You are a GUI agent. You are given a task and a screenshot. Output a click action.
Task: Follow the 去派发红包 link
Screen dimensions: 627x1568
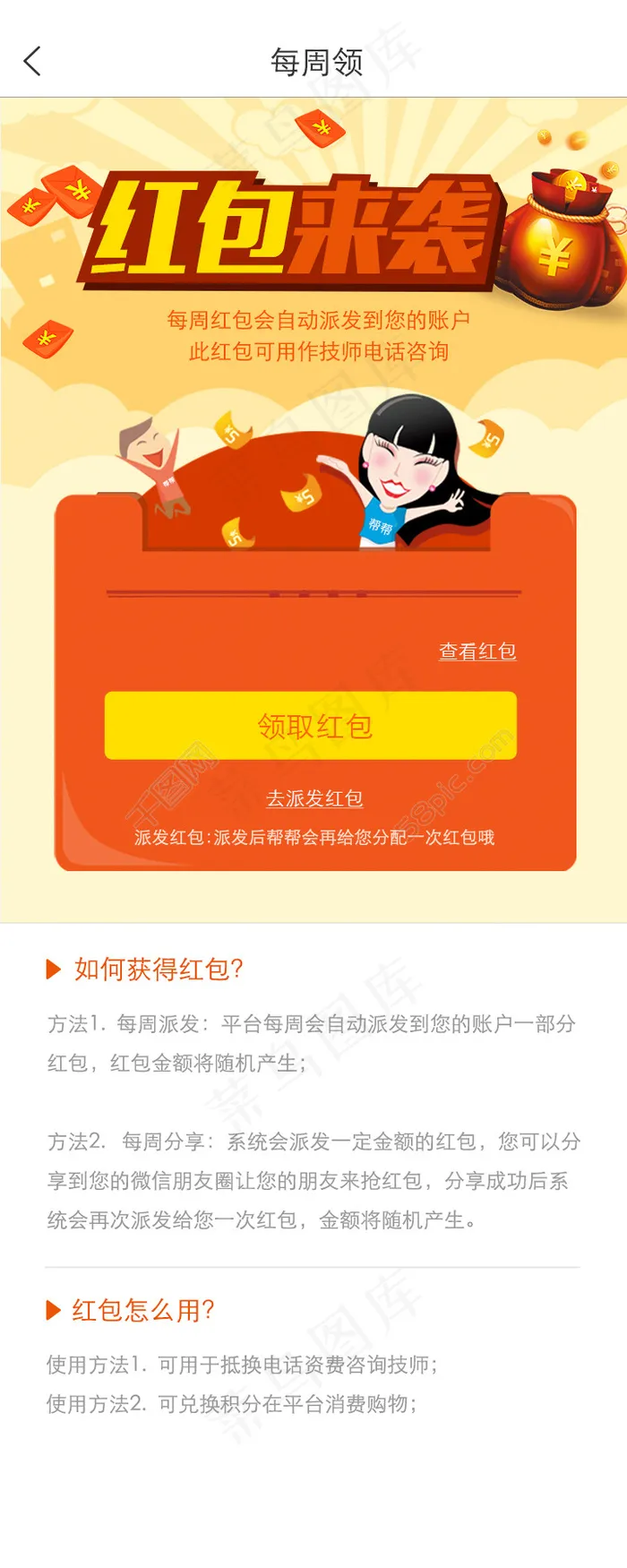click(x=314, y=798)
